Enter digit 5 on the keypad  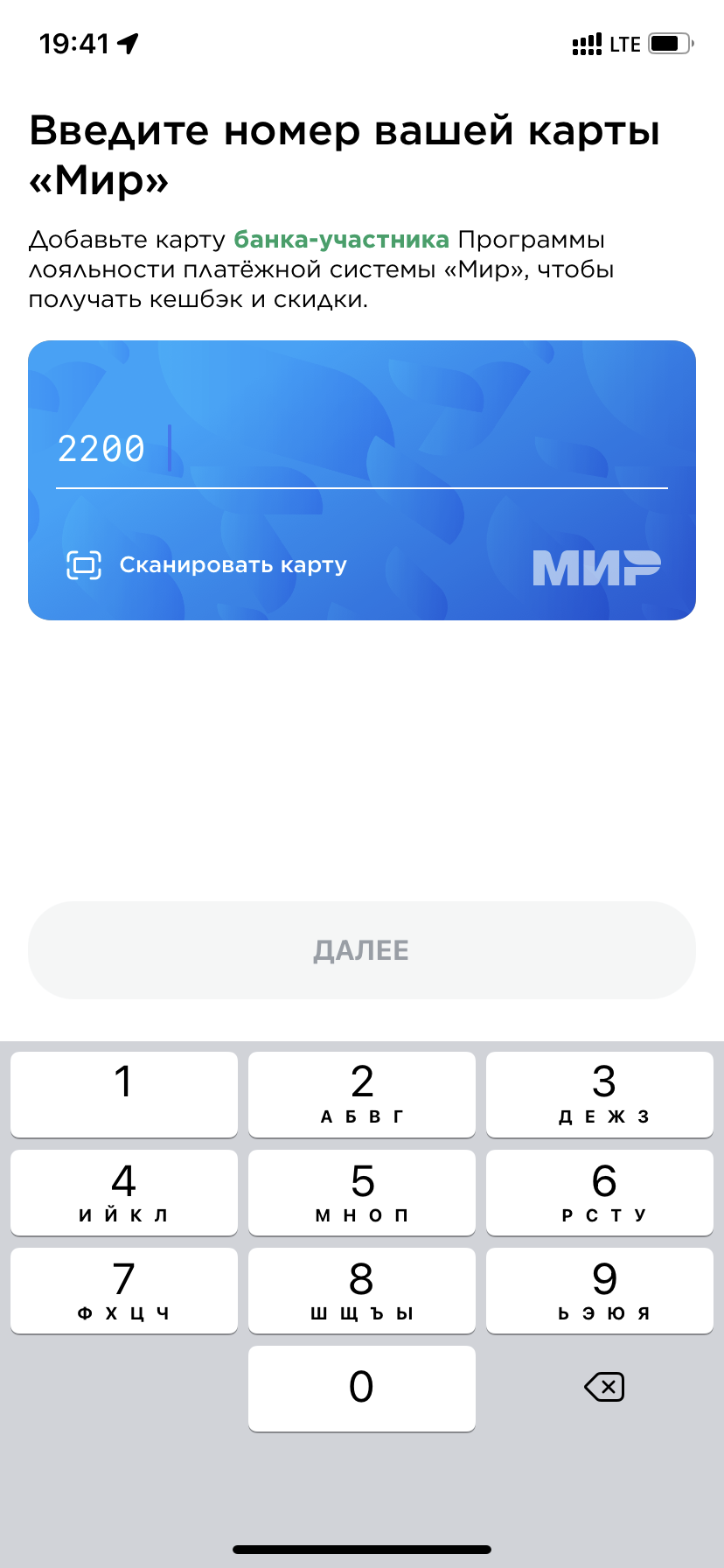click(362, 1193)
